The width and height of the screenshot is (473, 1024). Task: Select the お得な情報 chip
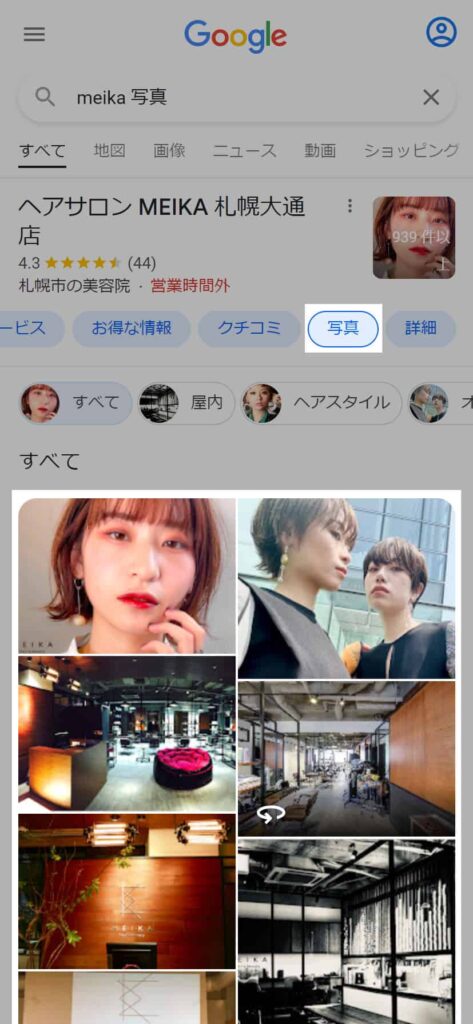tap(131, 328)
